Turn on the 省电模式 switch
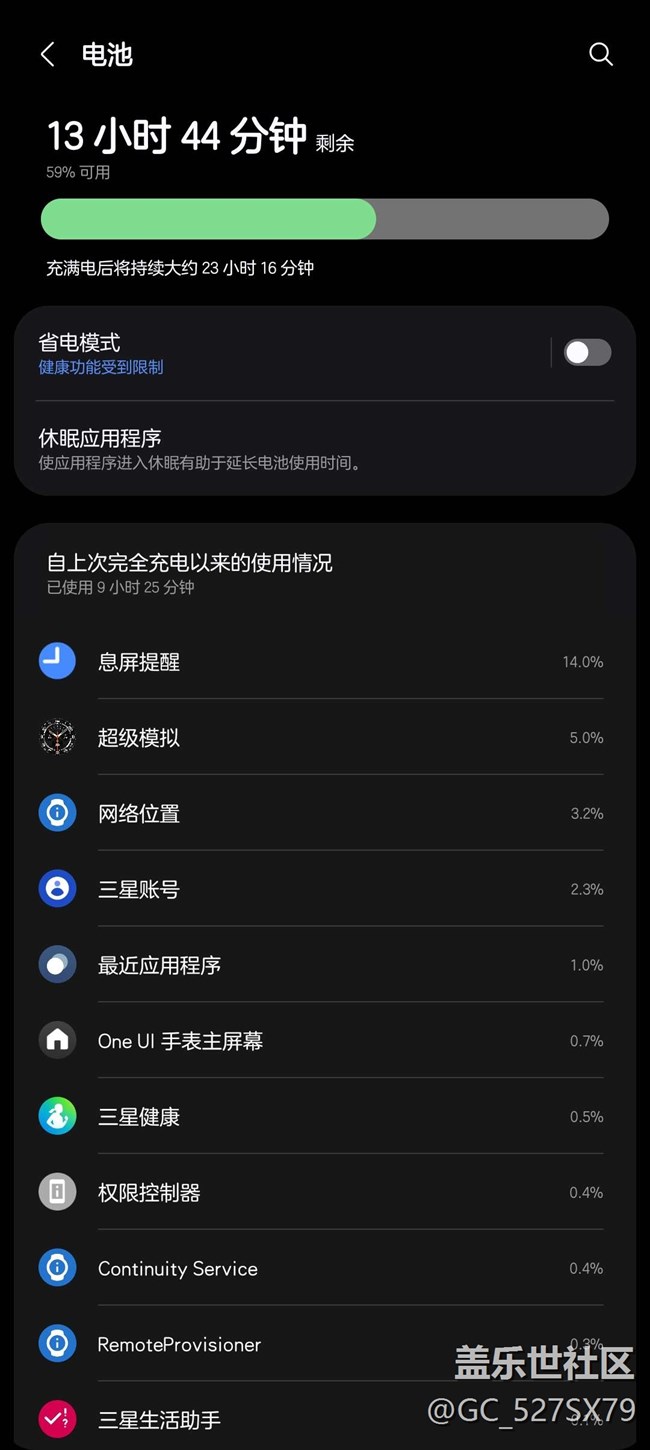 [x=587, y=352]
